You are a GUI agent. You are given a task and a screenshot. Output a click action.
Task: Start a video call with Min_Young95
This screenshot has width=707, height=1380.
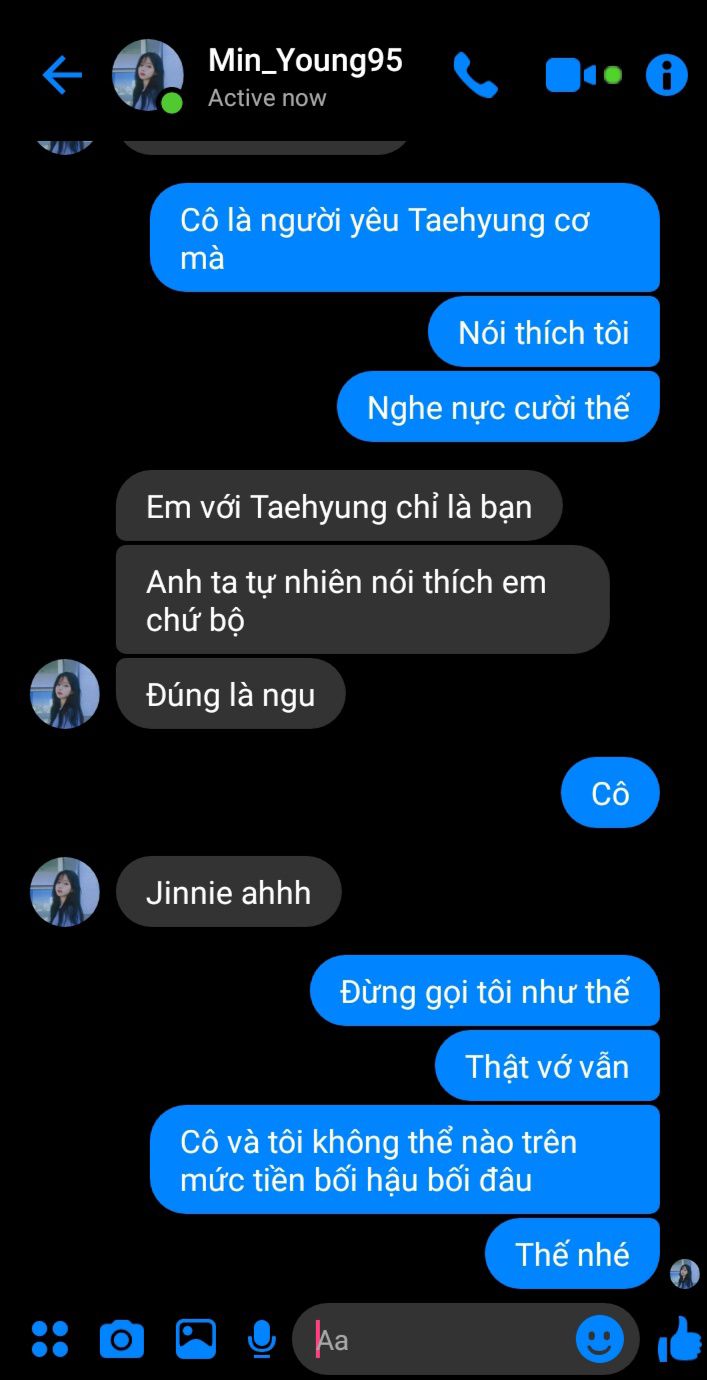570,75
